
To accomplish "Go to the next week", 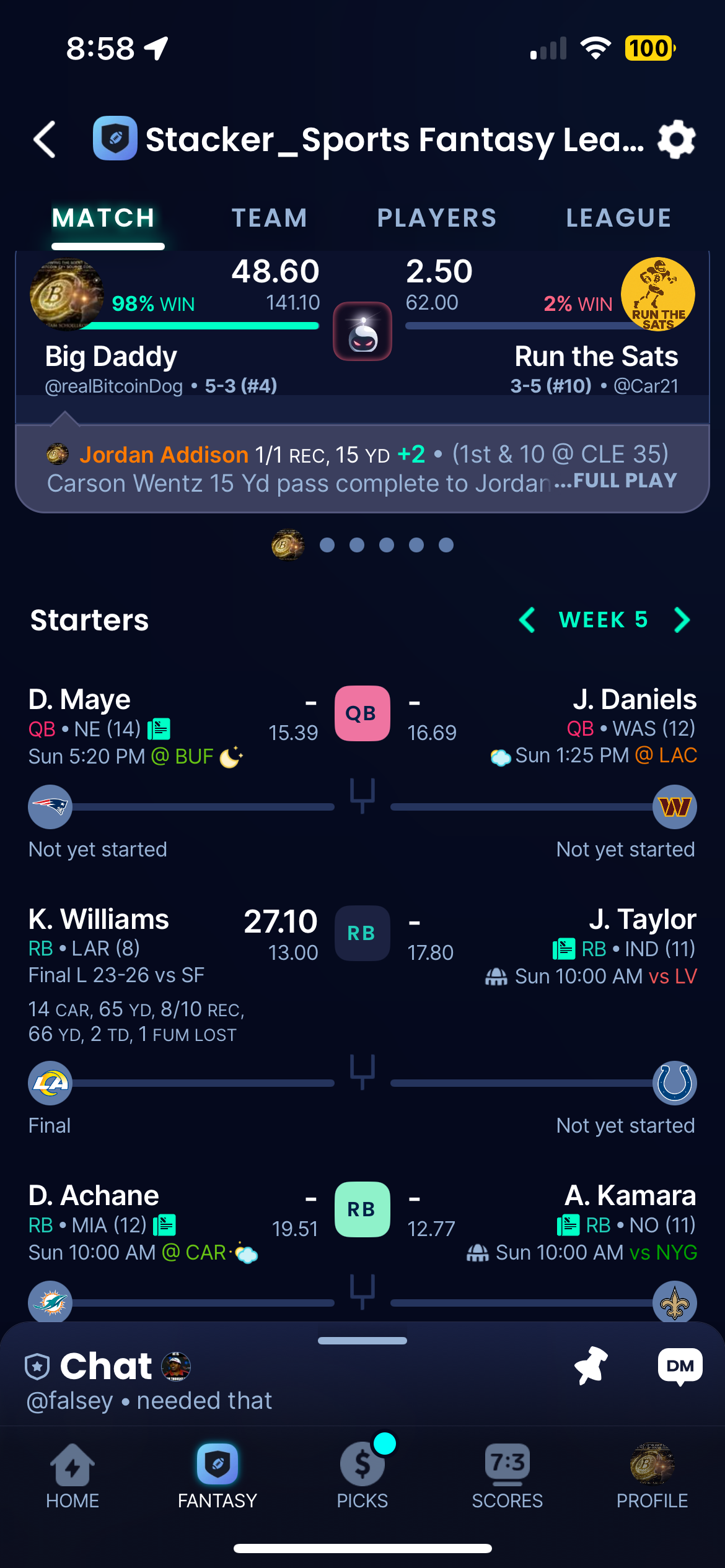I will coord(682,620).
